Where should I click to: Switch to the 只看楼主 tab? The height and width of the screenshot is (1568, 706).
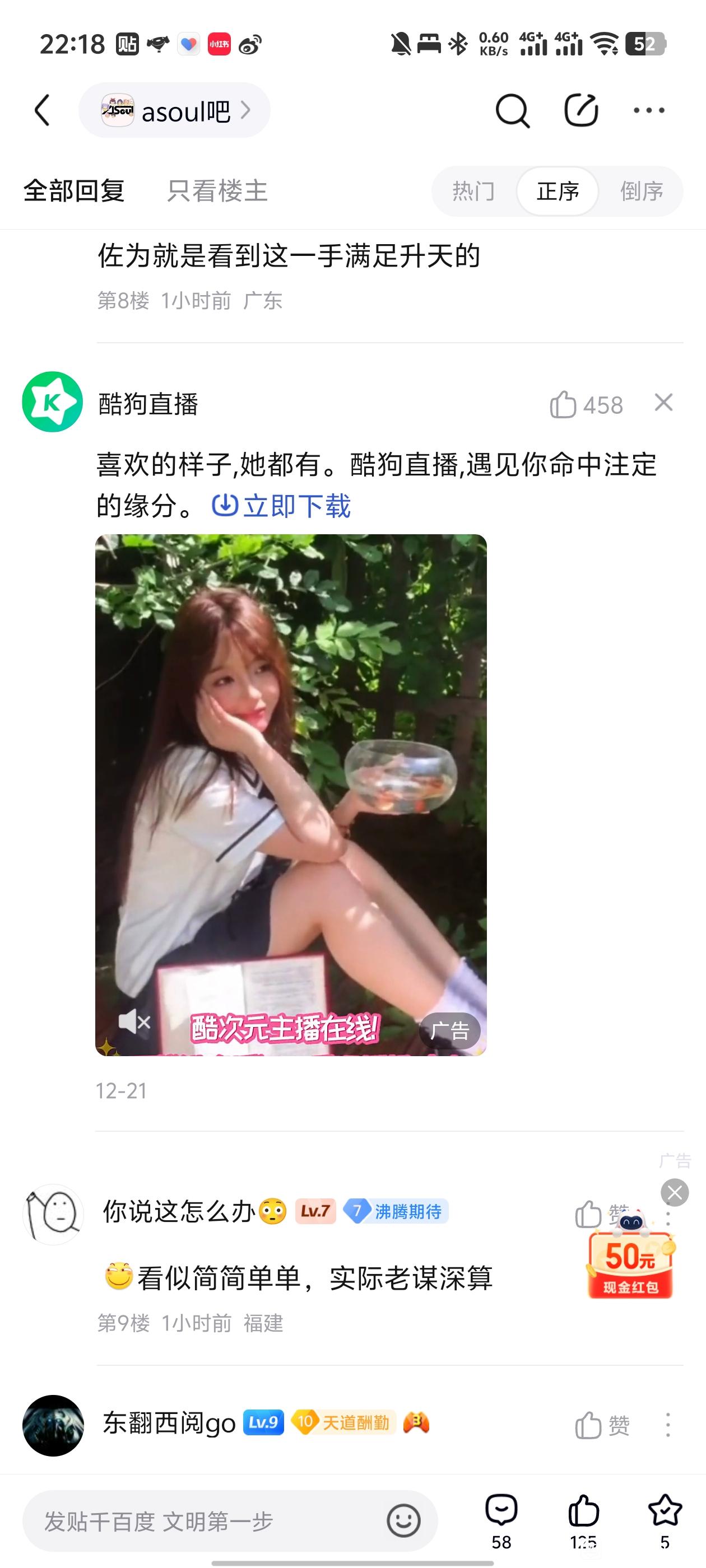217,191
